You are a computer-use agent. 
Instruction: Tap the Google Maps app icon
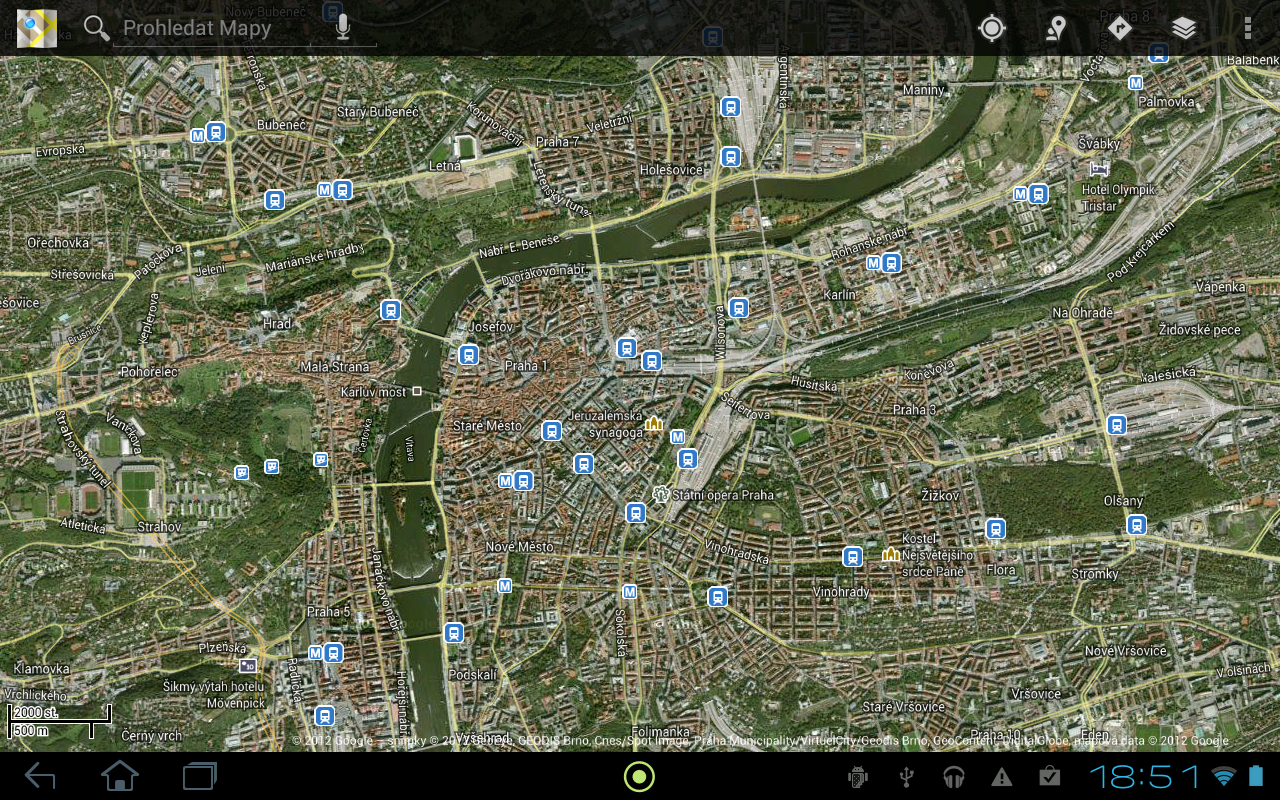click(37, 28)
